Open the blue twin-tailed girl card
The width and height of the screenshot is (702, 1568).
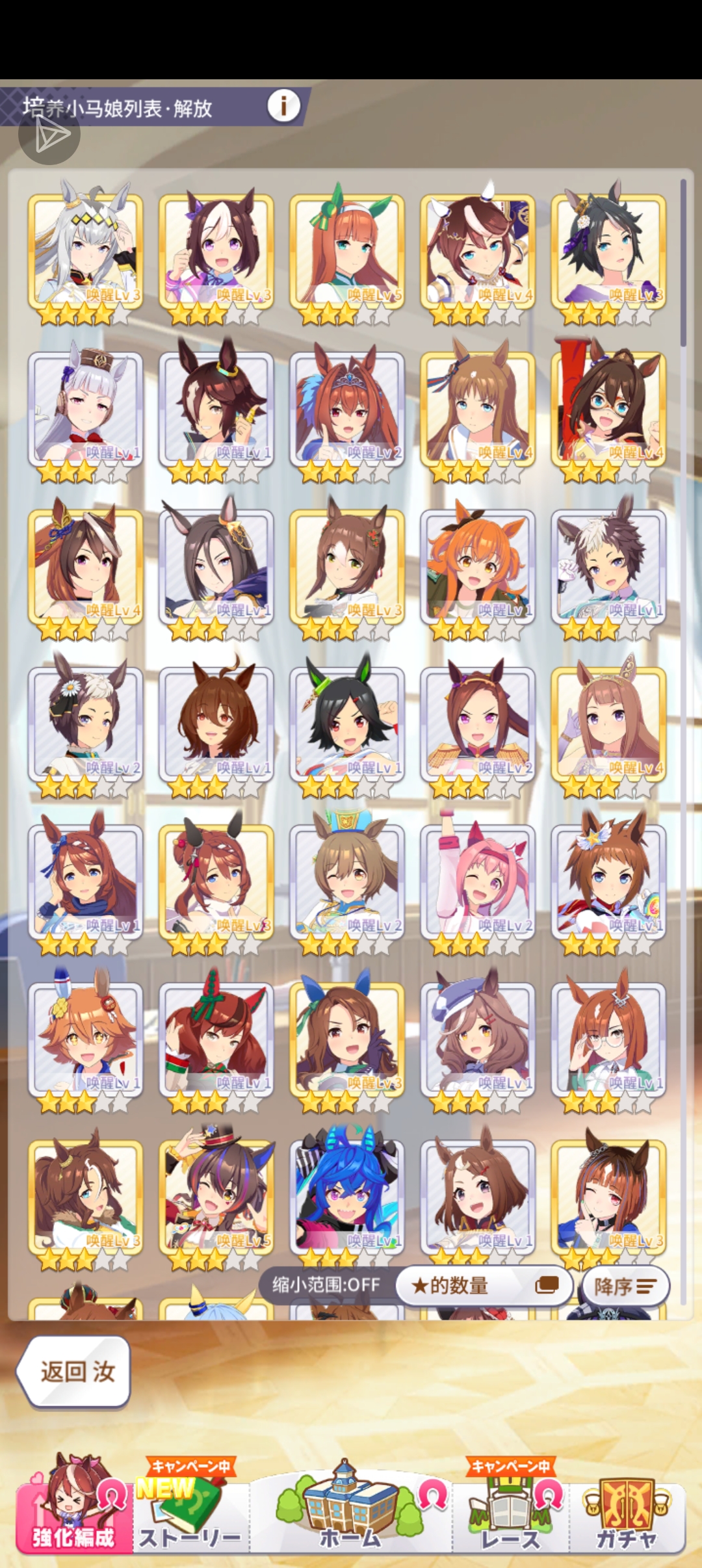[x=346, y=1195]
